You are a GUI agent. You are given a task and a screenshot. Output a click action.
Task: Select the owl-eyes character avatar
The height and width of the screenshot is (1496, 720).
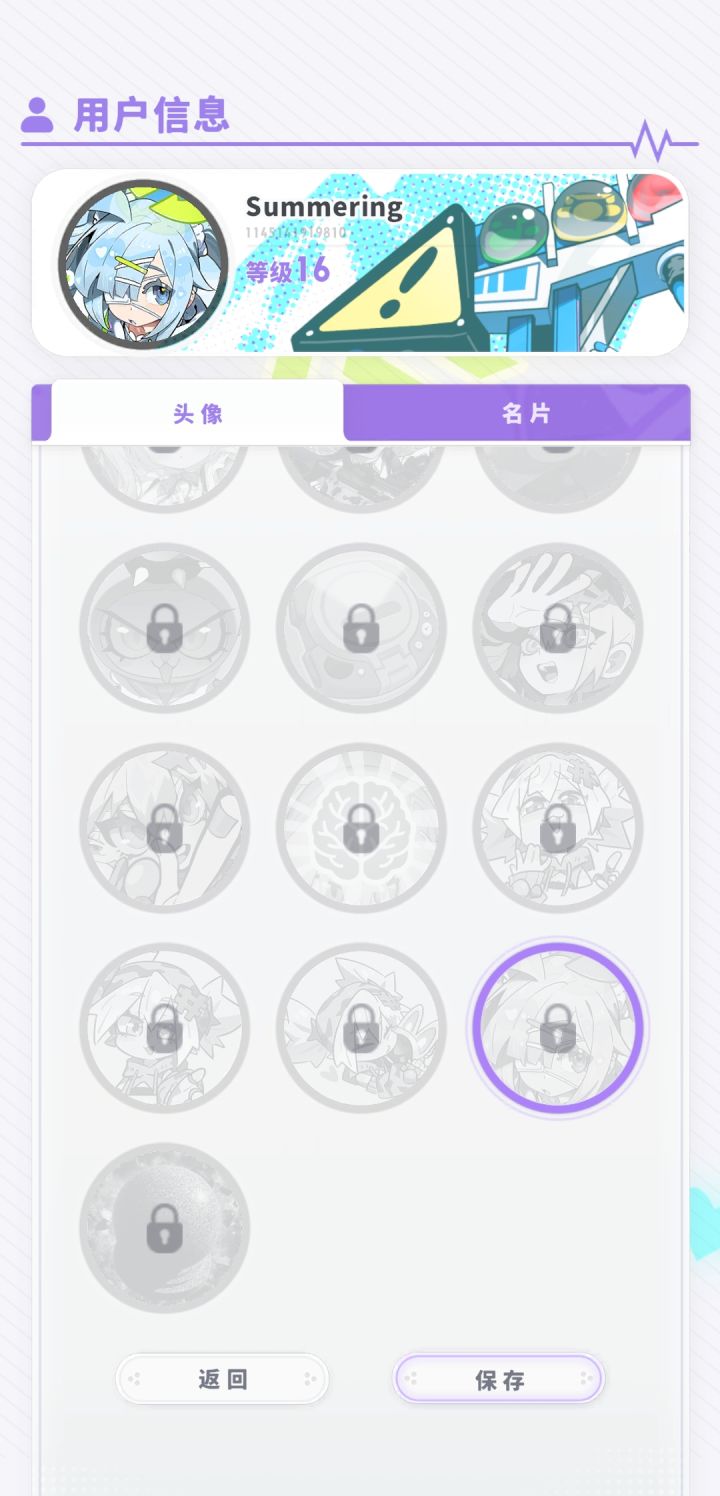click(165, 627)
